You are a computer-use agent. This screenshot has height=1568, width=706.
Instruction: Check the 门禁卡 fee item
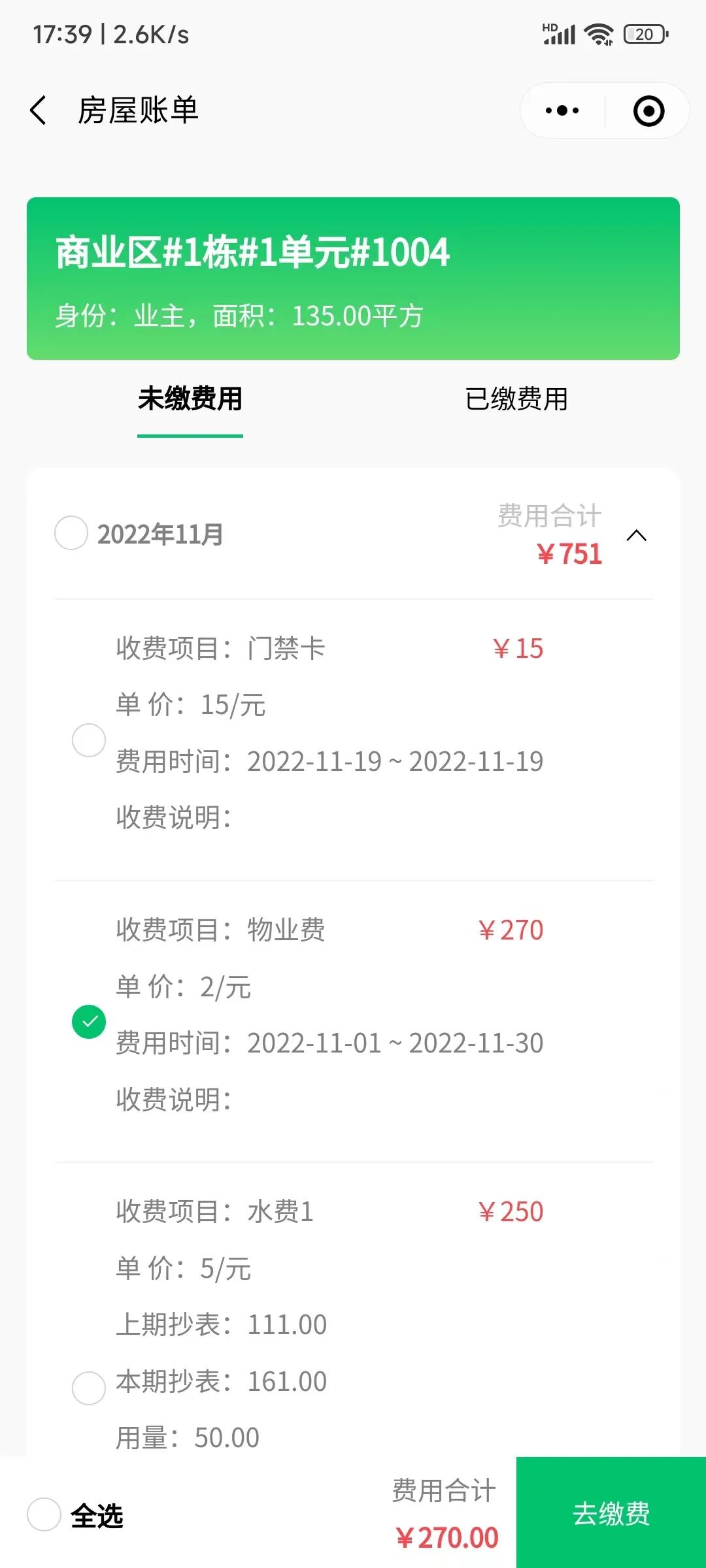tap(89, 740)
